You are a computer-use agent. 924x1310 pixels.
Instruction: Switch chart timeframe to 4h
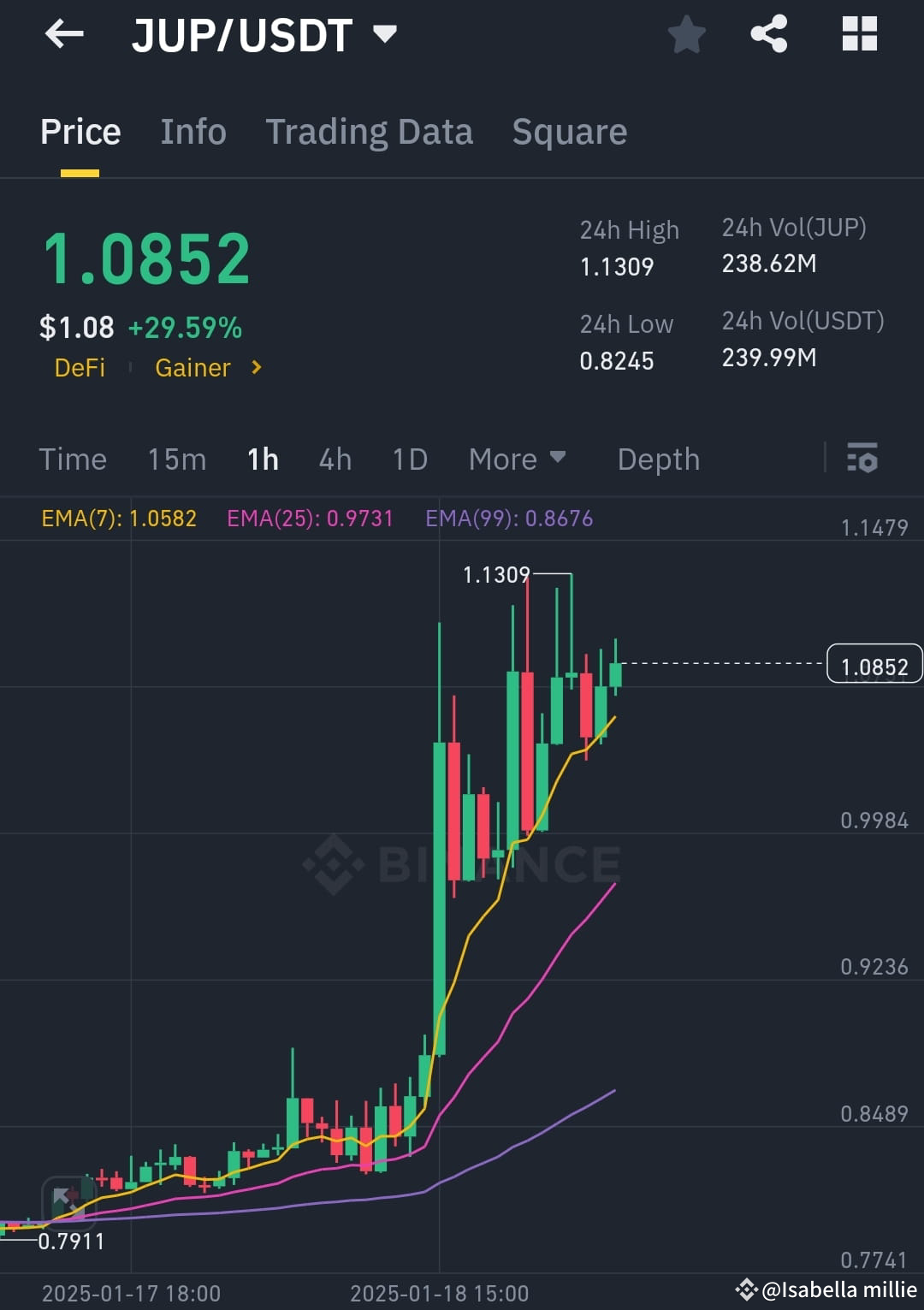pos(334,459)
